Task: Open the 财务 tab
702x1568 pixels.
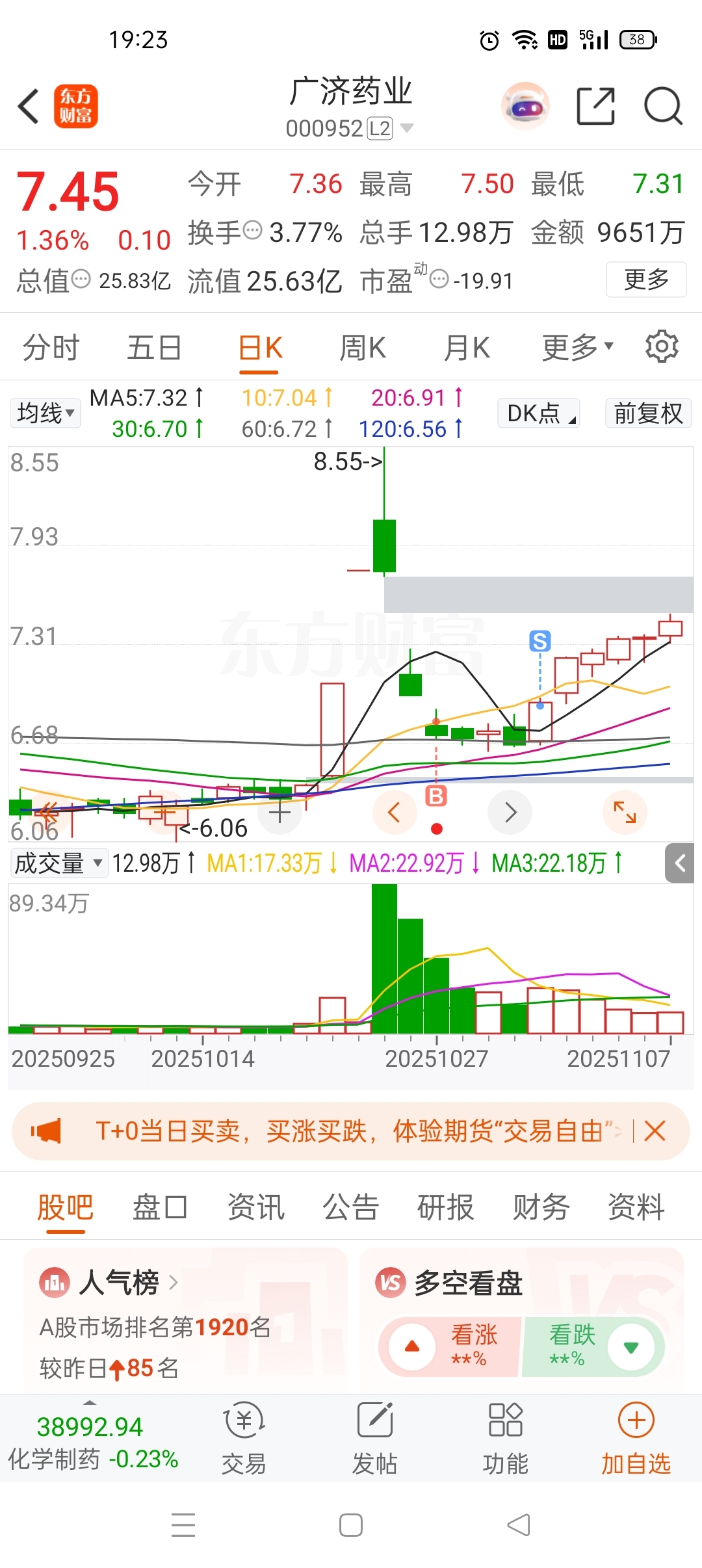Action: coord(541,1207)
